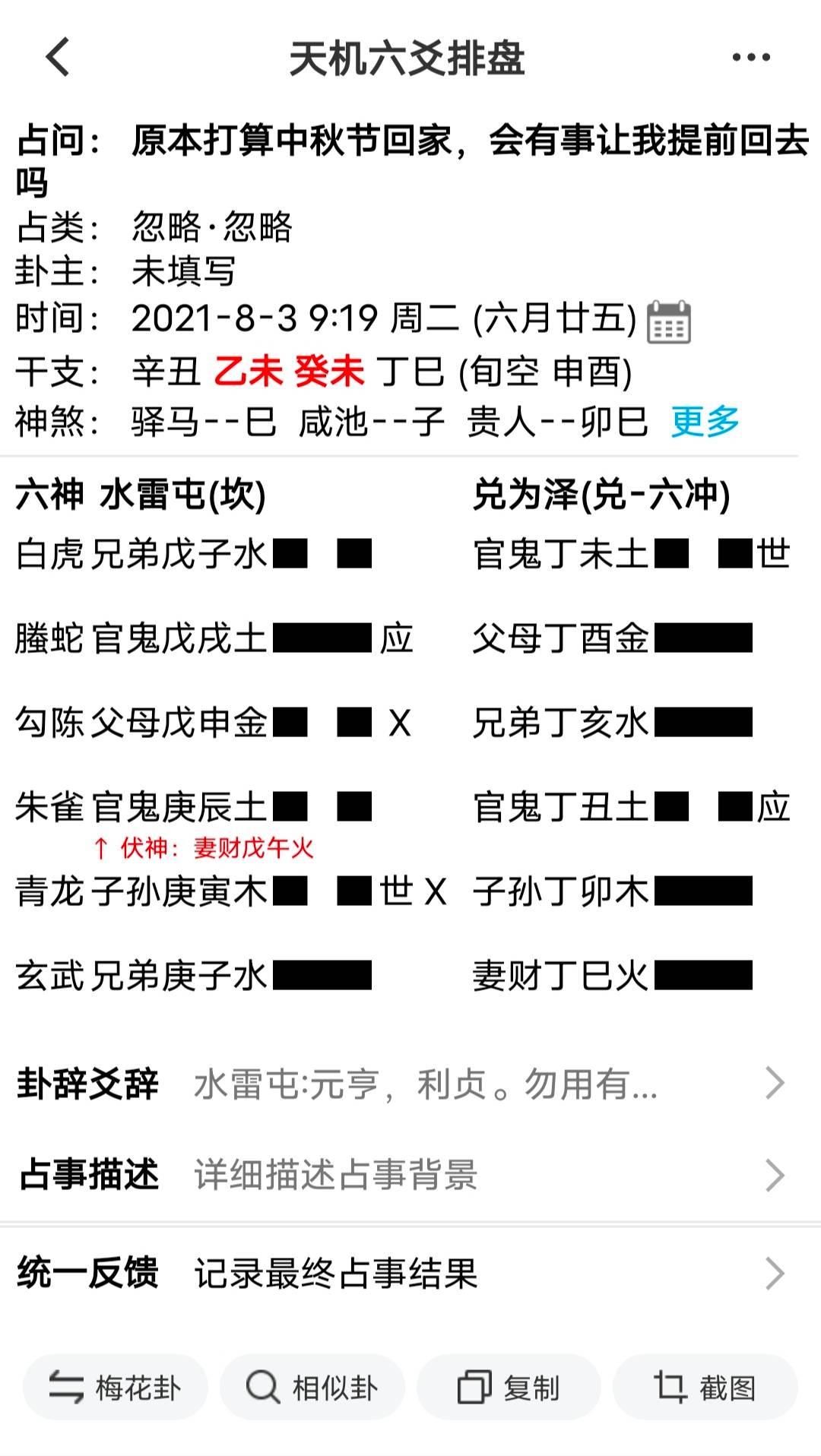
Task: Tap the 更多 link for more 神煞
Action: (x=704, y=421)
